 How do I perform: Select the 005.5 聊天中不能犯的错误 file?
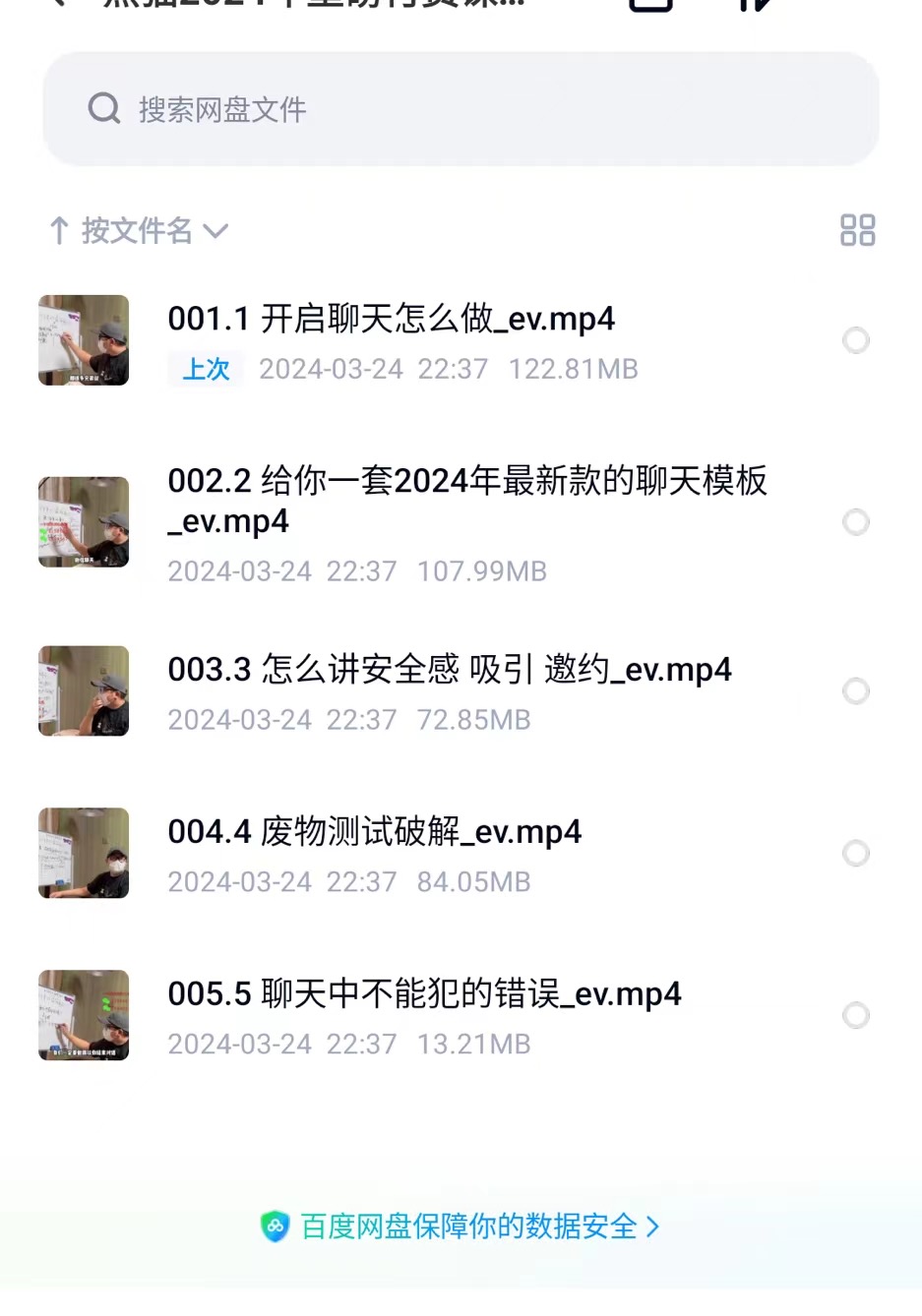[856, 1015]
